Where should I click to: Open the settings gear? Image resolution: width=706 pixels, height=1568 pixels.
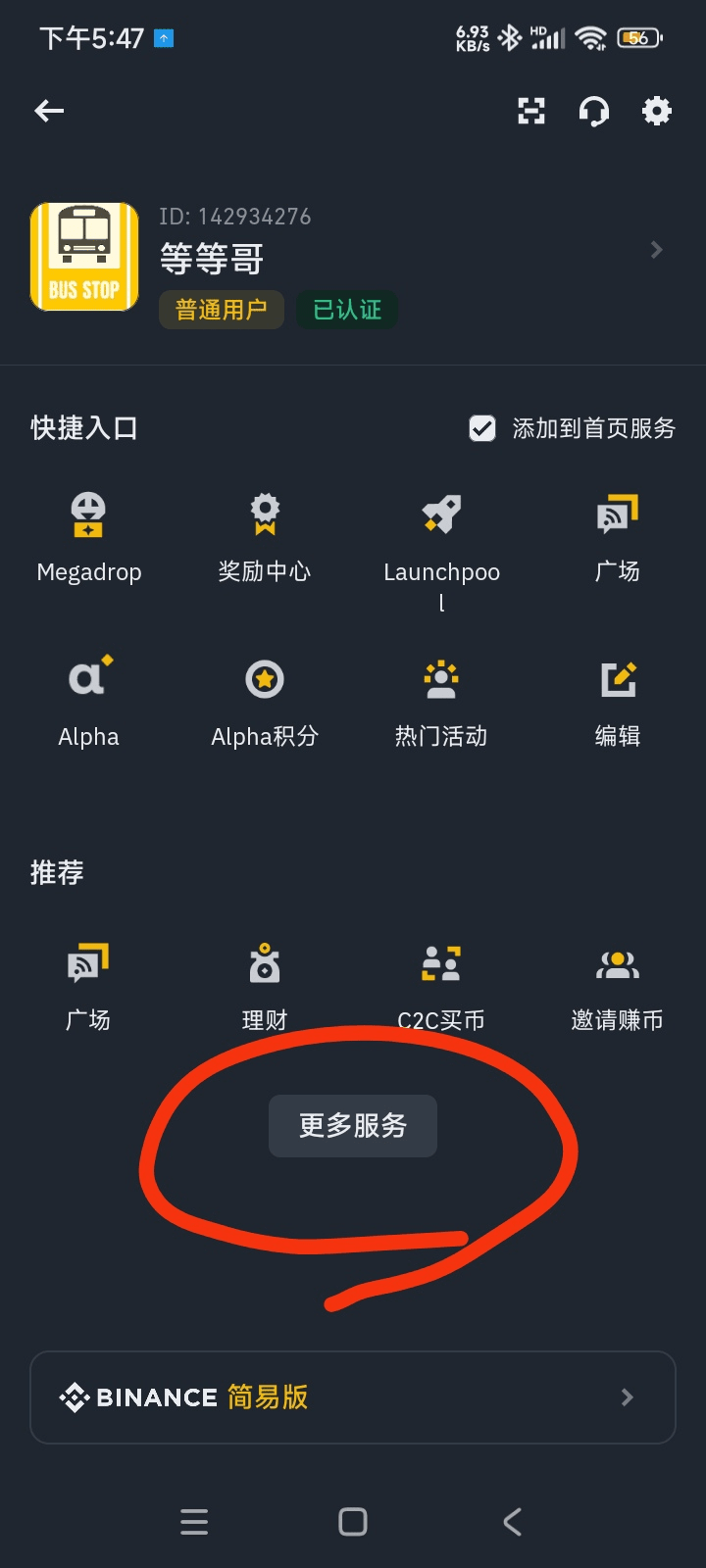point(657,111)
